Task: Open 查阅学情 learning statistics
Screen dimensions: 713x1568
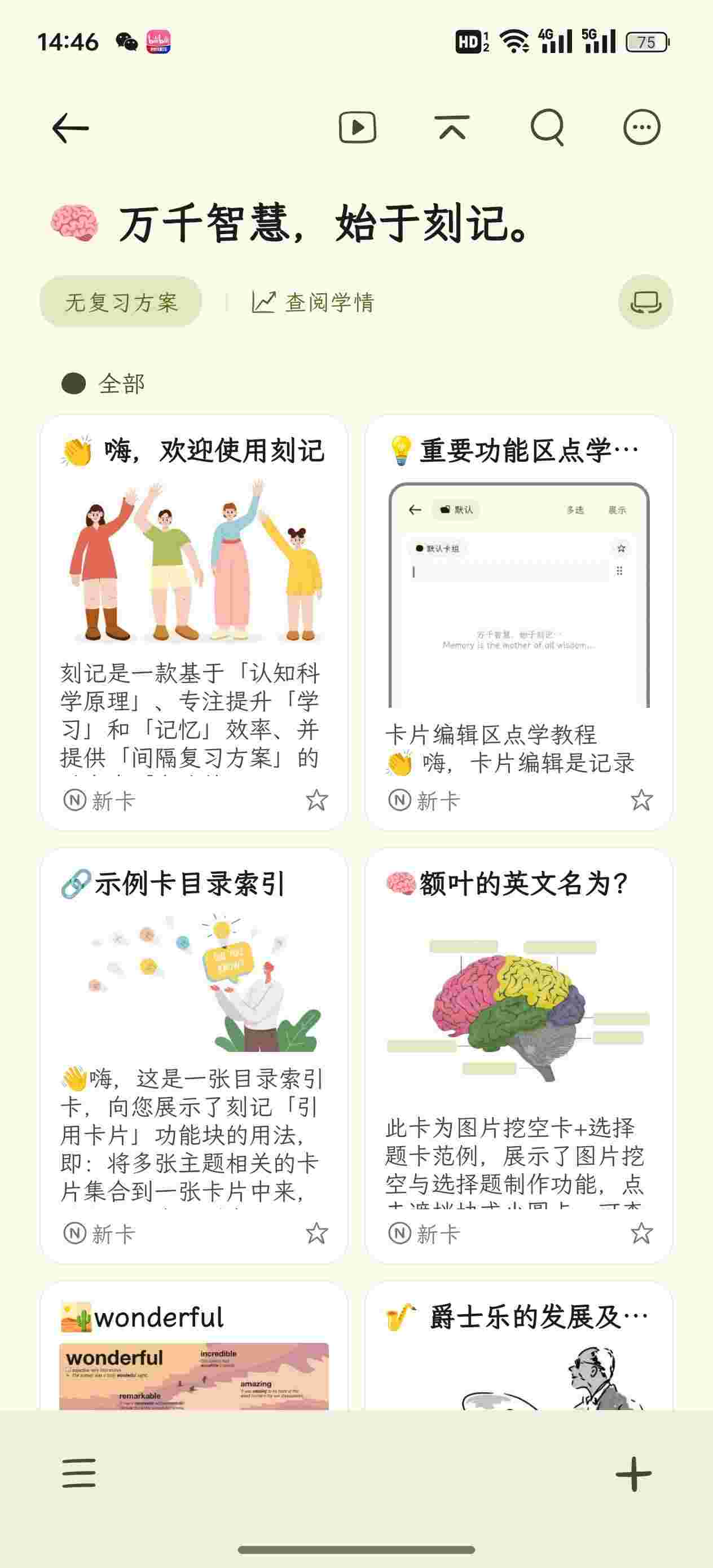Action: (313, 302)
